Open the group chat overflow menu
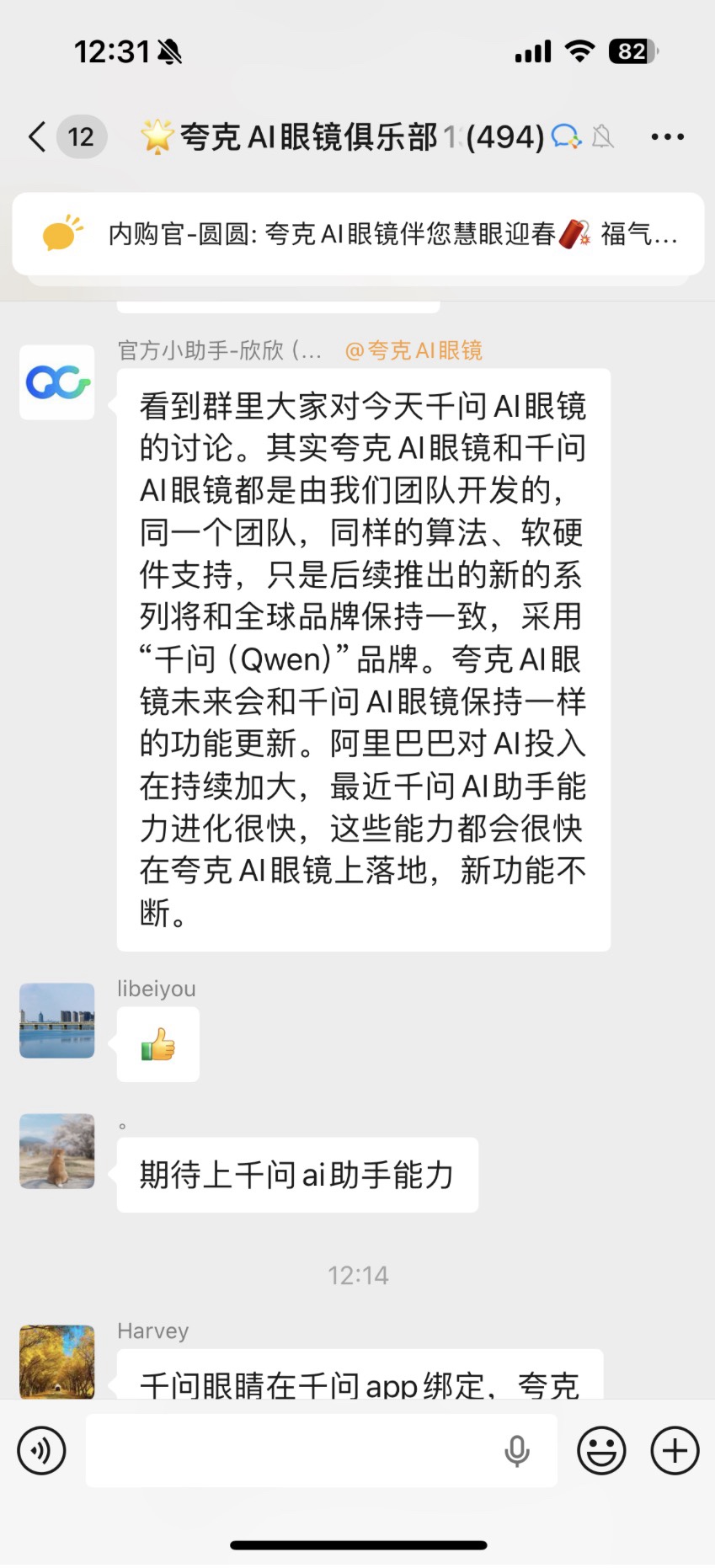715x1568 pixels. 667,136
